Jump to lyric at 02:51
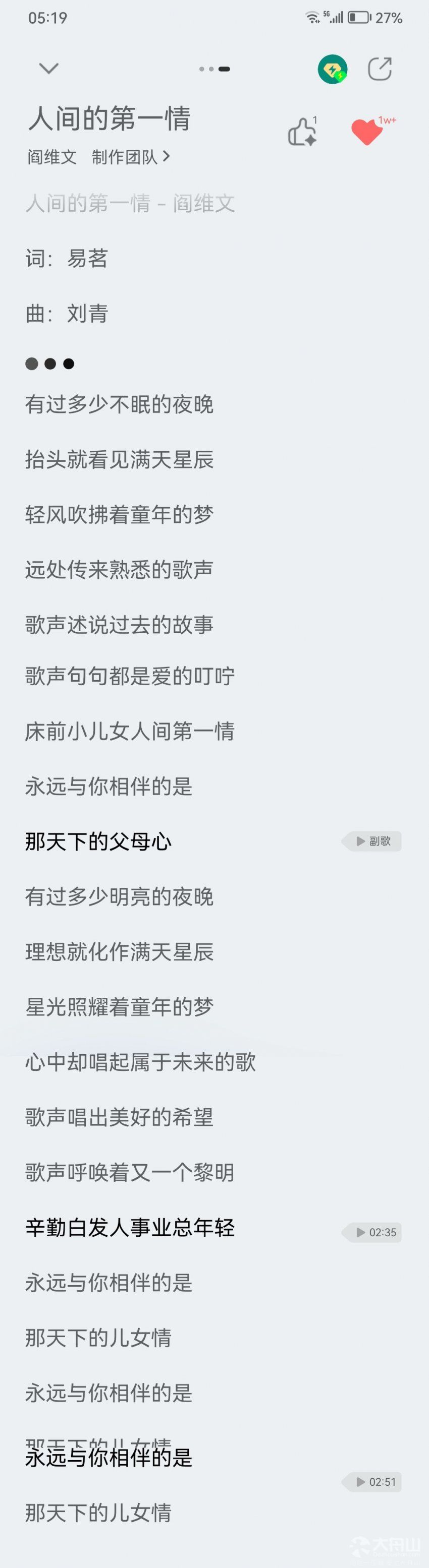The height and width of the screenshot is (1568, 429). point(372,1482)
